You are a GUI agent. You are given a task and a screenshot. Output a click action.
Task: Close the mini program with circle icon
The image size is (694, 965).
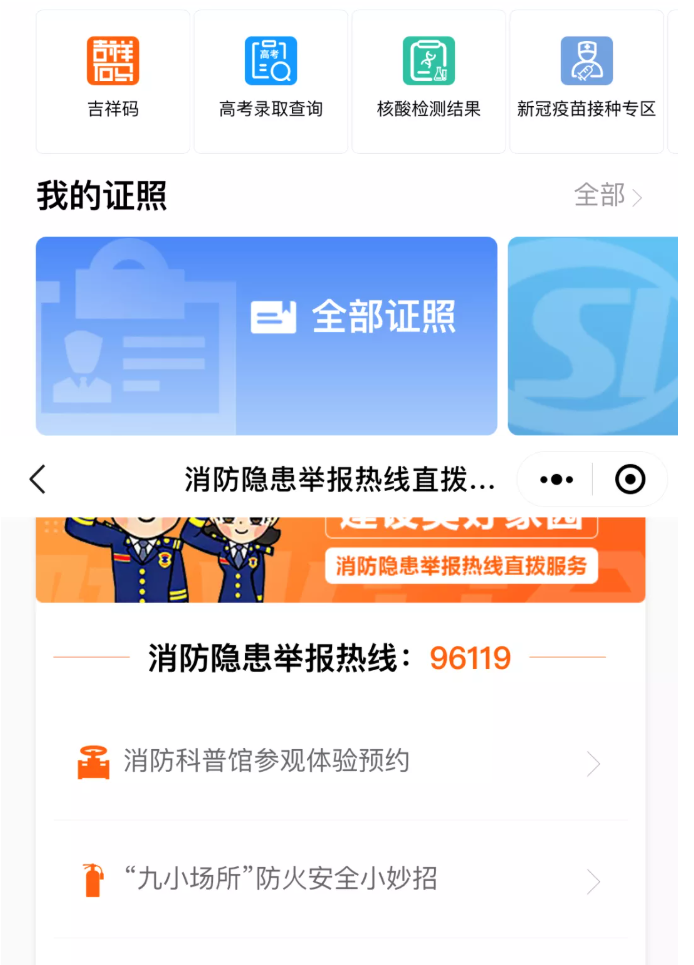coord(630,480)
